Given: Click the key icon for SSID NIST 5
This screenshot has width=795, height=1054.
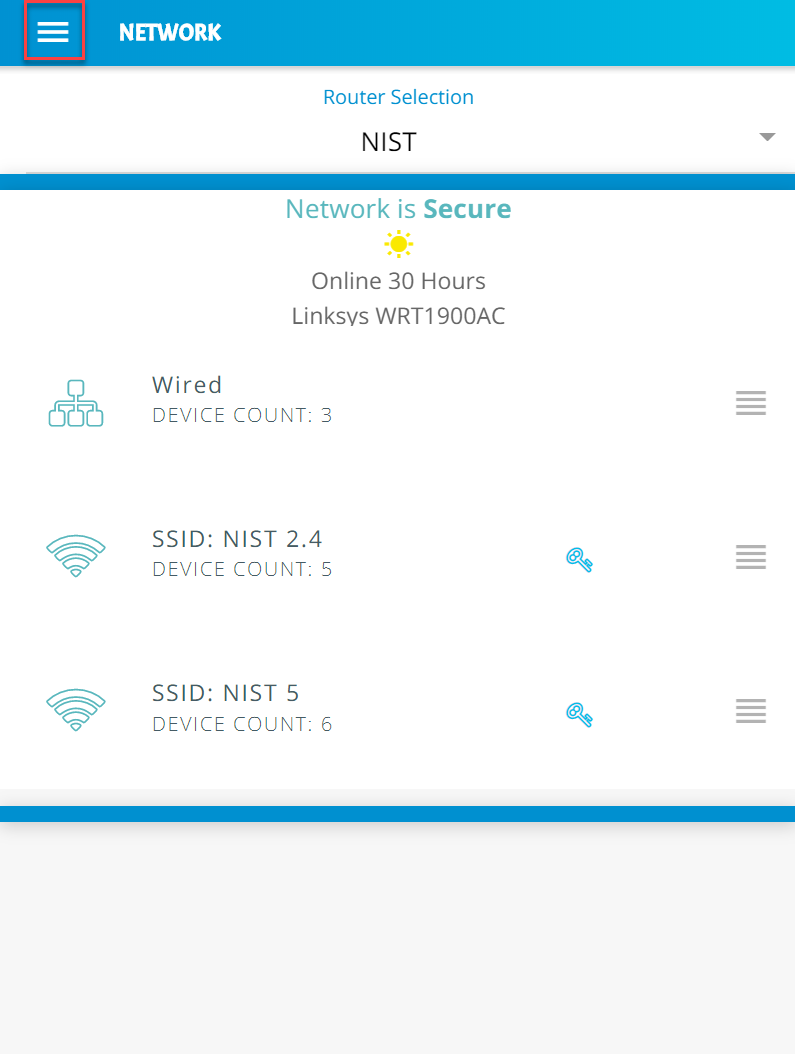Looking at the screenshot, I should [x=578, y=714].
